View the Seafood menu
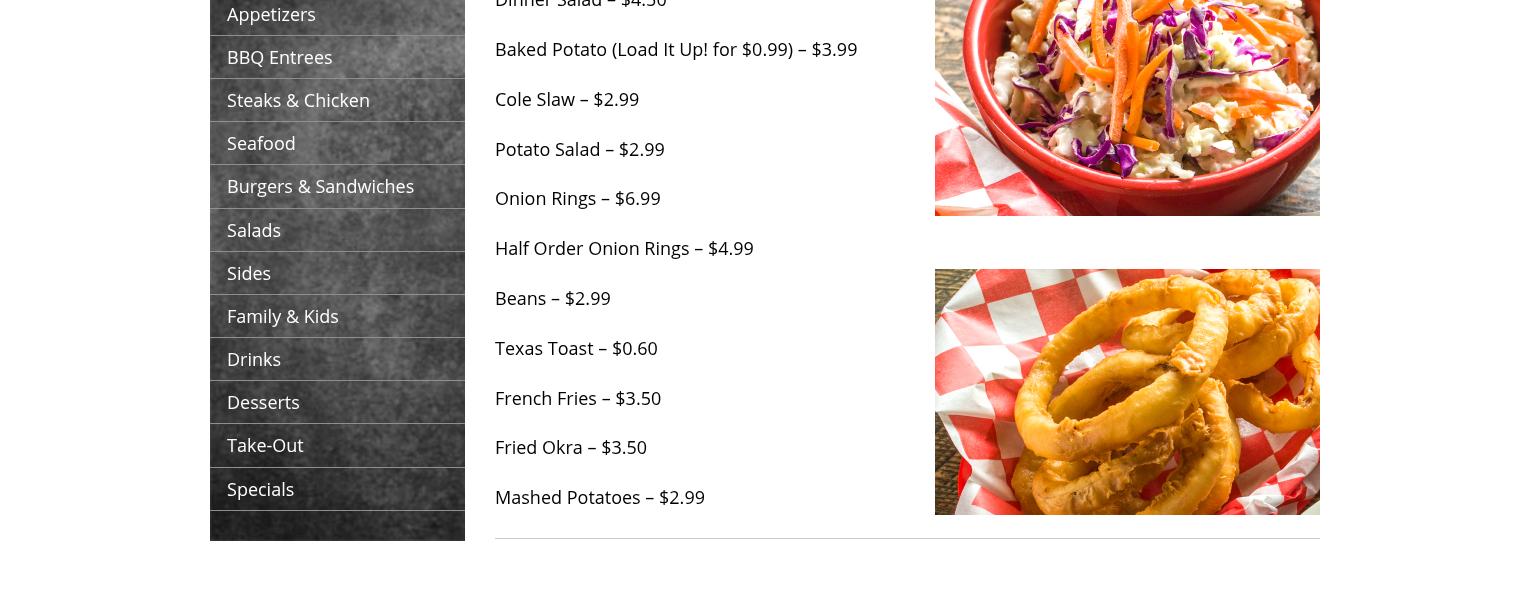1530x601 pixels. pos(261,144)
